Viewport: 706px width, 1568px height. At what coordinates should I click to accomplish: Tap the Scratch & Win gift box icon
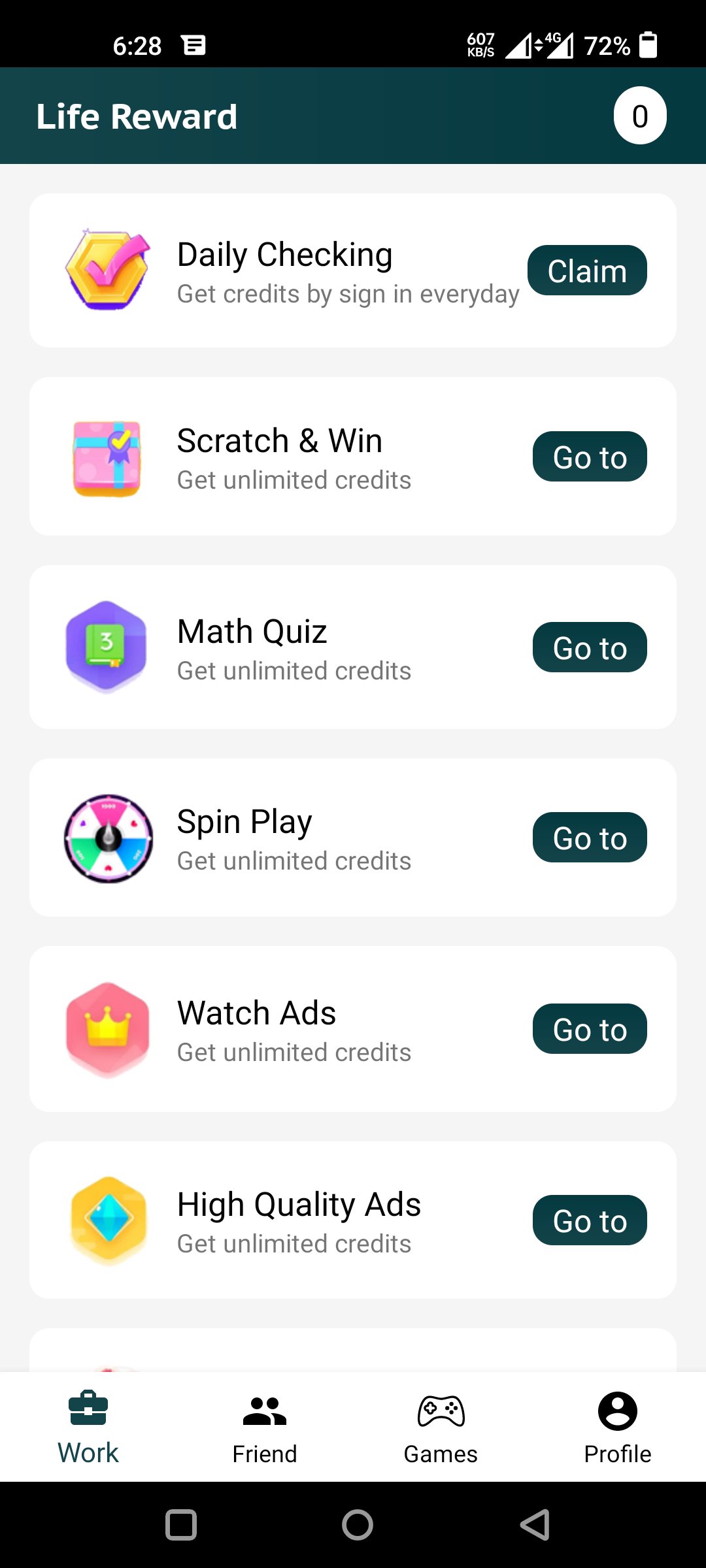108,456
